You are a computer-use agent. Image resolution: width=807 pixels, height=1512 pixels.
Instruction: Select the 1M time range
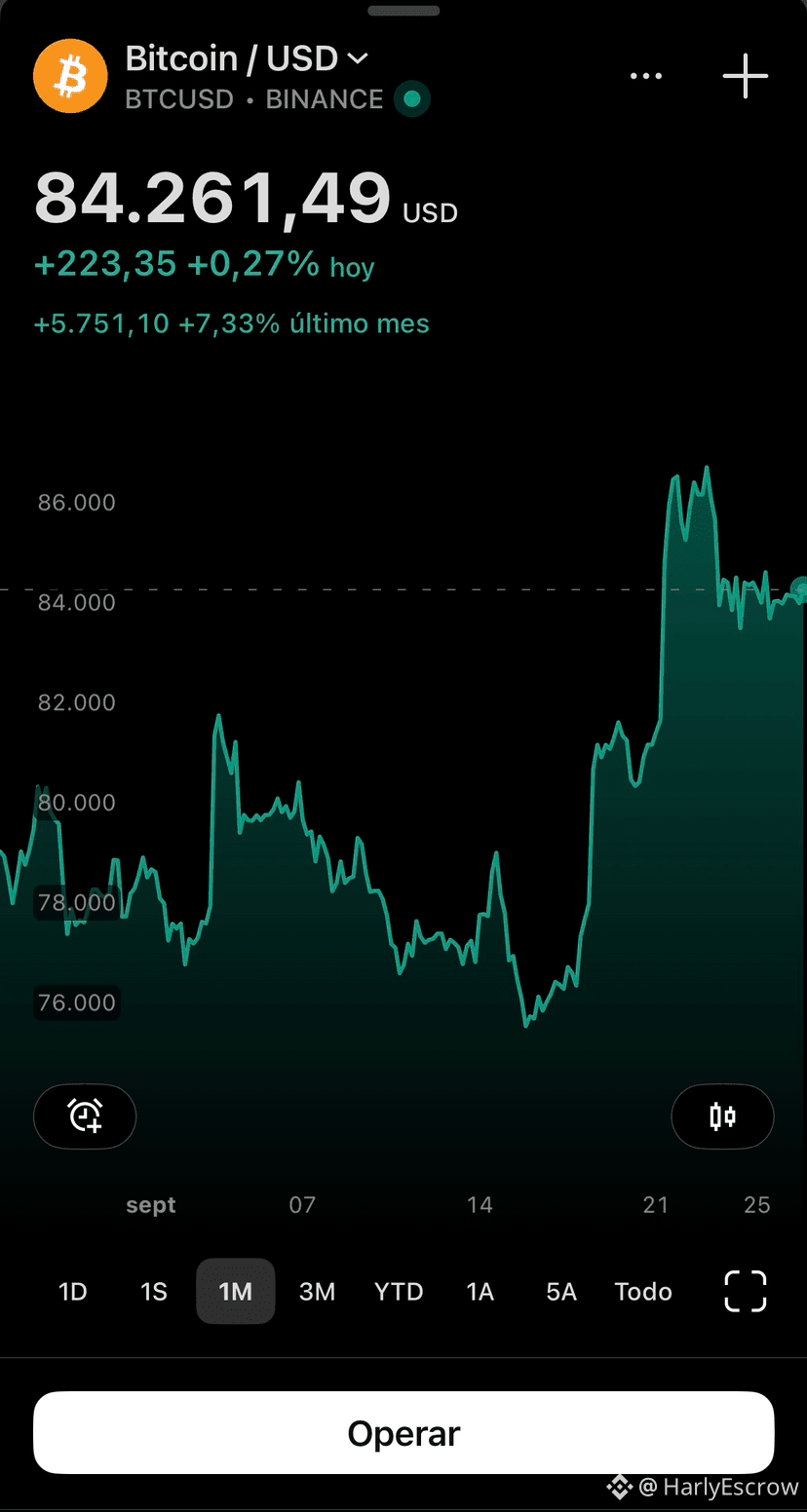[x=236, y=1292]
